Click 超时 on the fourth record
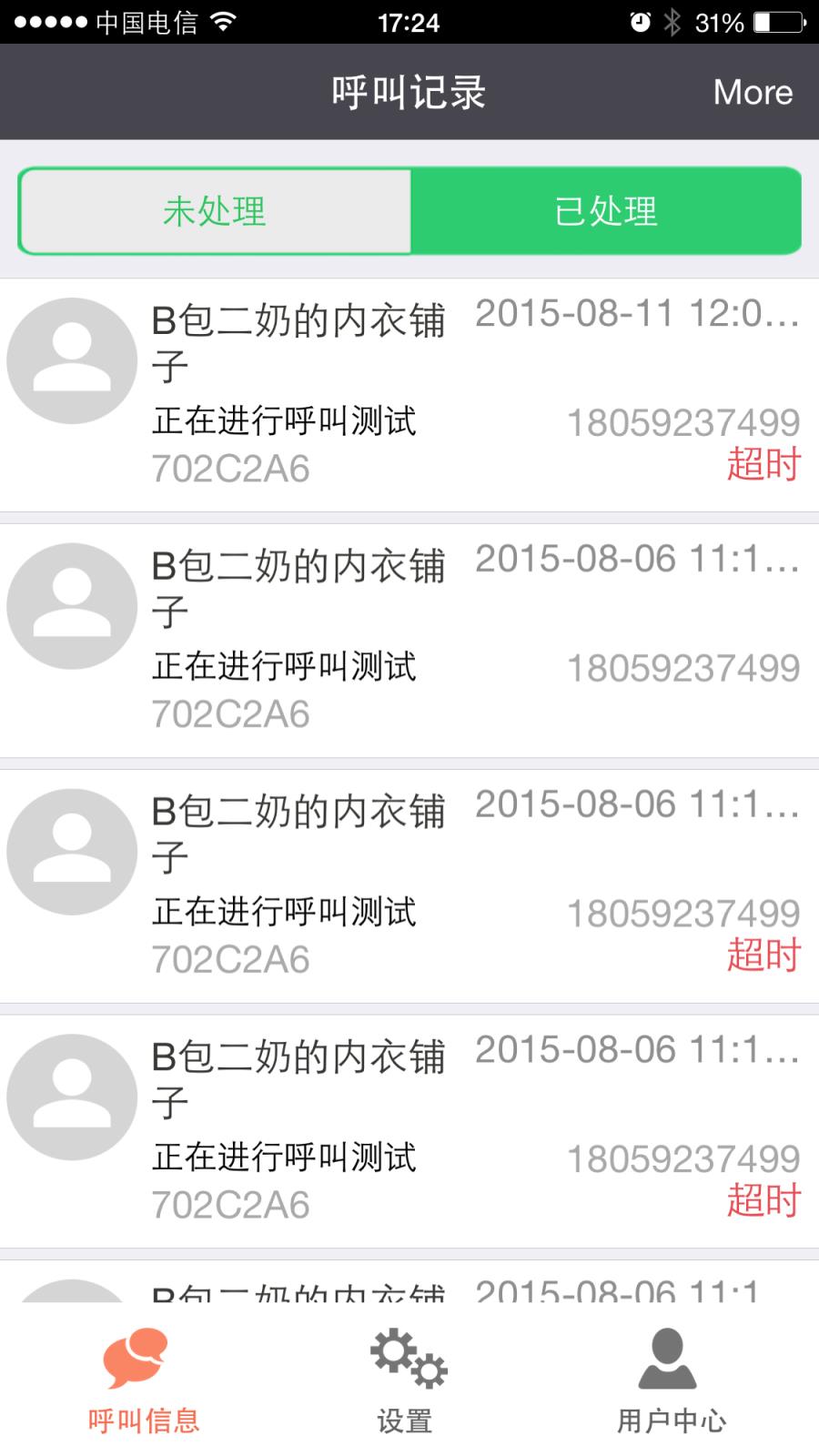Image resolution: width=819 pixels, height=1456 pixels. tap(764, 1201)
